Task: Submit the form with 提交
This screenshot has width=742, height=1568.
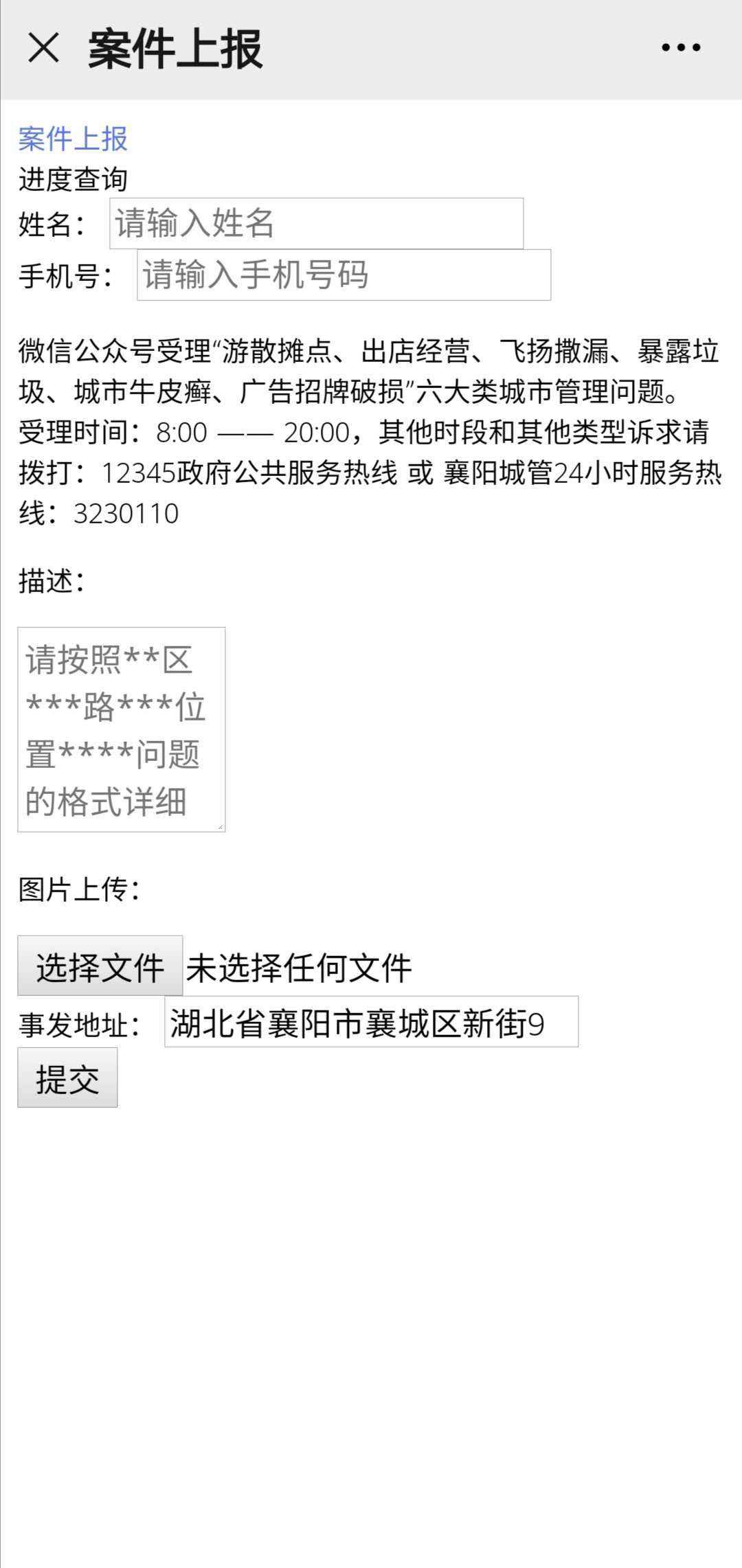Action: pyautogui.click(x=67, y=1077)
